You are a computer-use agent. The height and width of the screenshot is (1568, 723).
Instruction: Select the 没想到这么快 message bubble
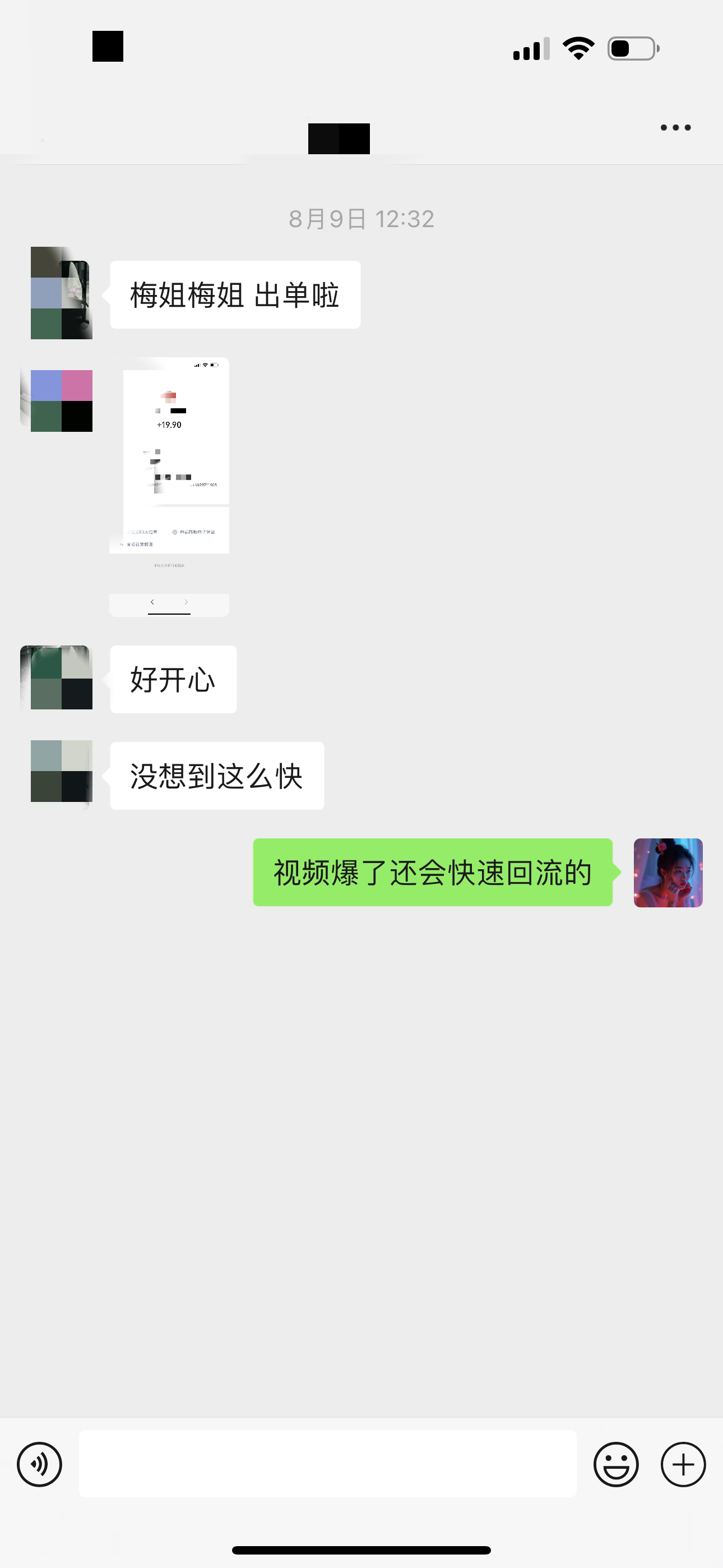point(217,776)
